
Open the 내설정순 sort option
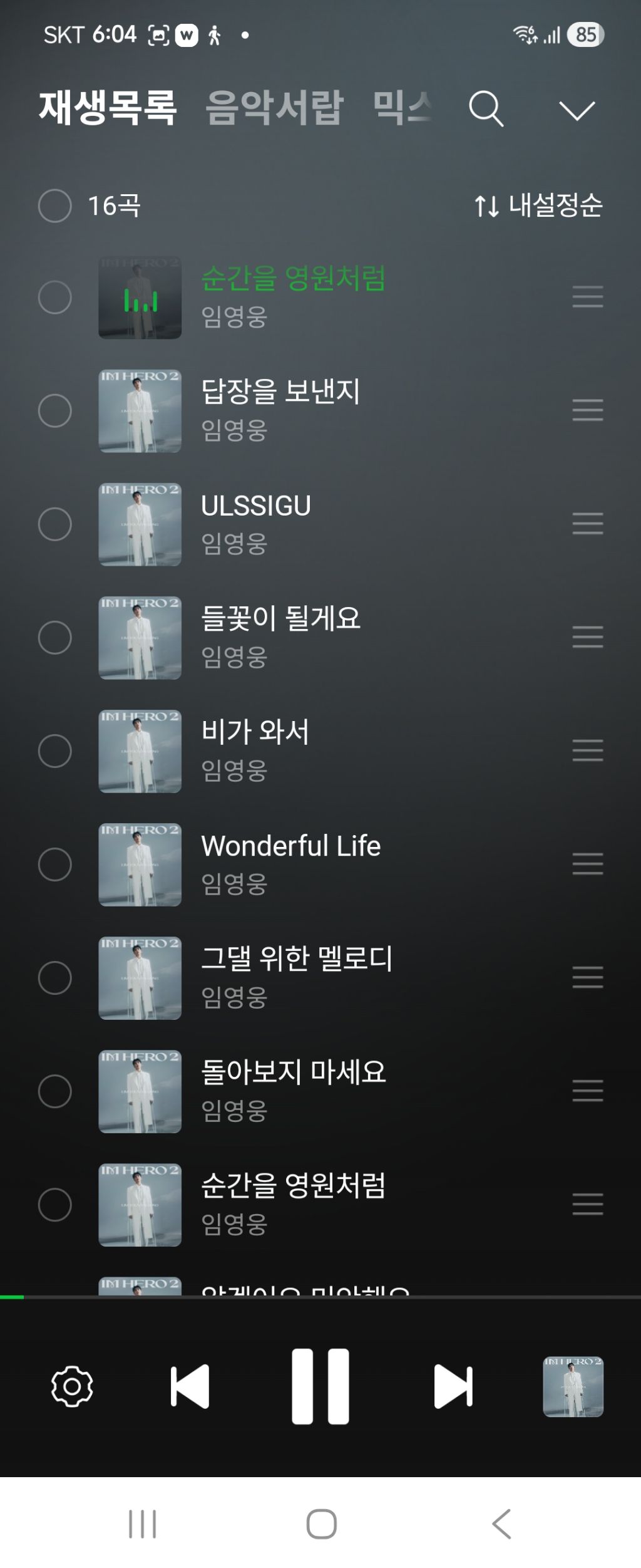pyautogui.click(x=538, y=205)
